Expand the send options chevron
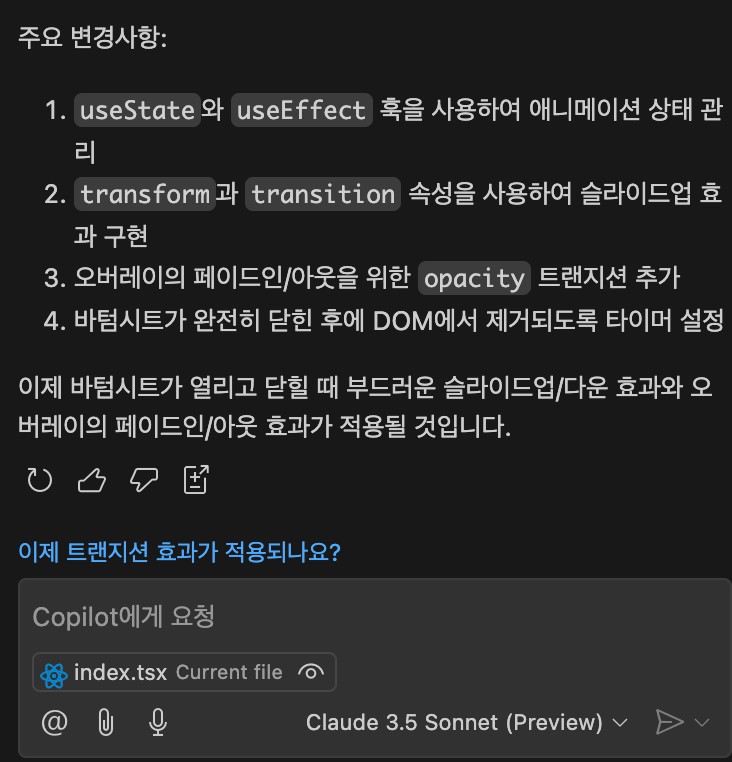This screenshot has height=762, width=732. (701, 722)
